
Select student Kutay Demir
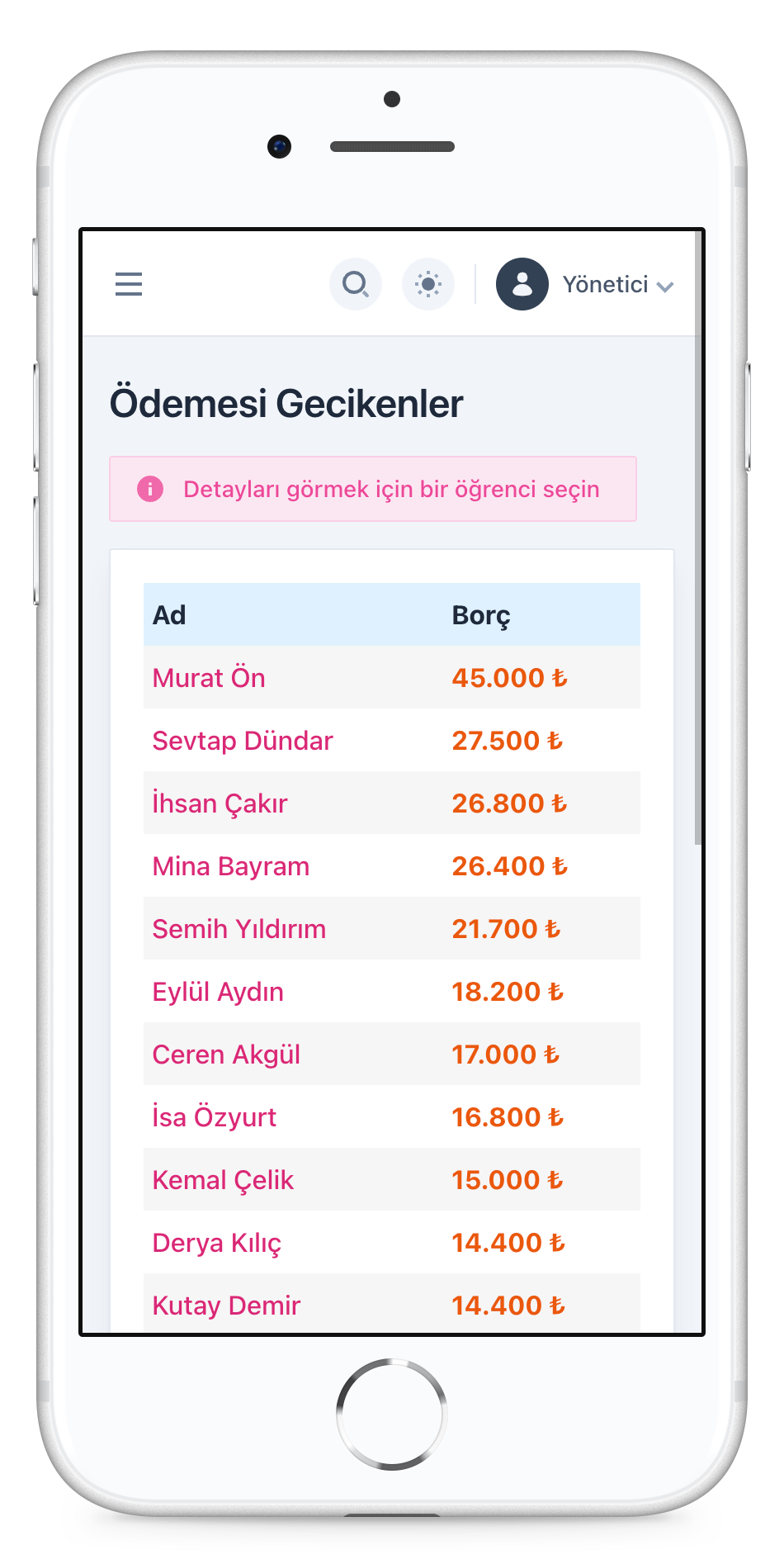(226, 1306)
